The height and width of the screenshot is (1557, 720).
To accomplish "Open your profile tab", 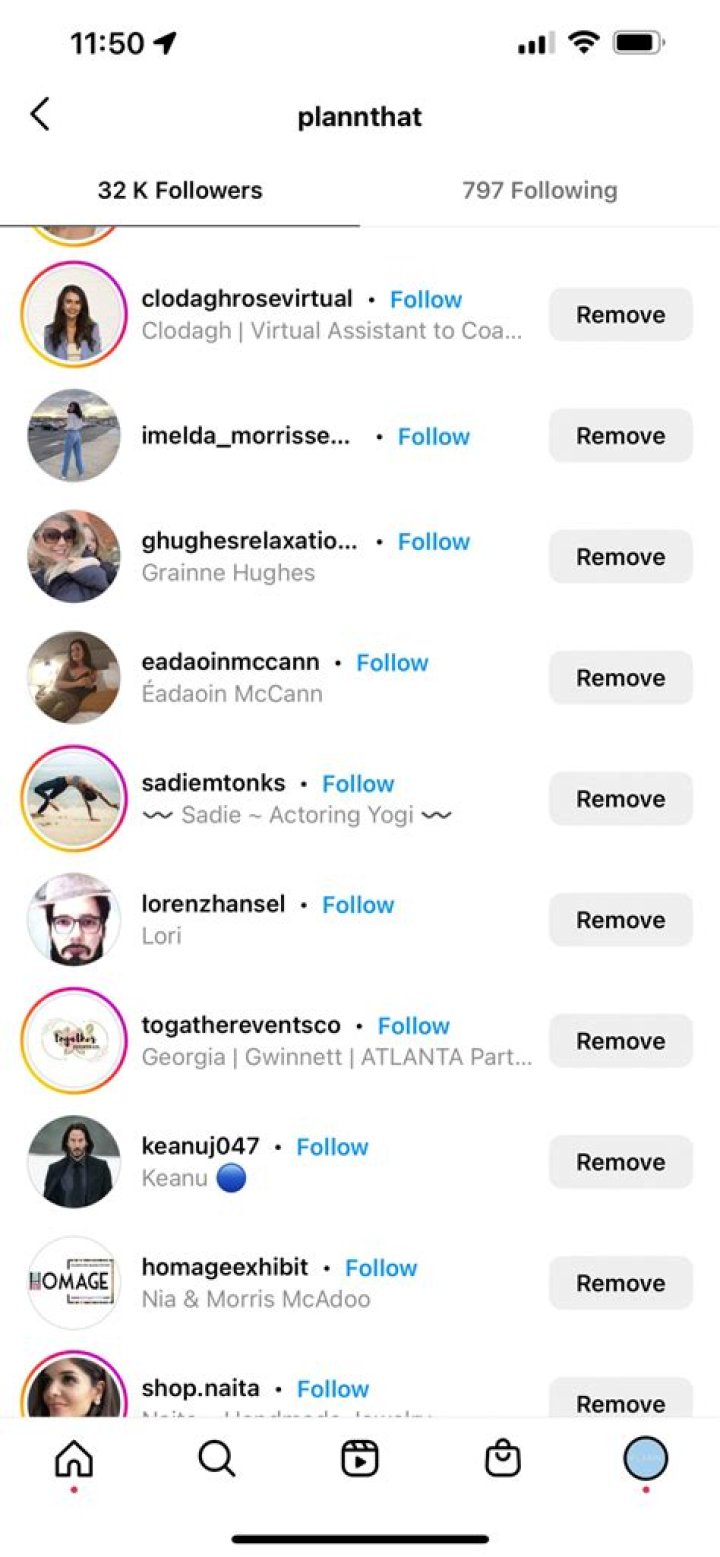I will click(645, 1460).
